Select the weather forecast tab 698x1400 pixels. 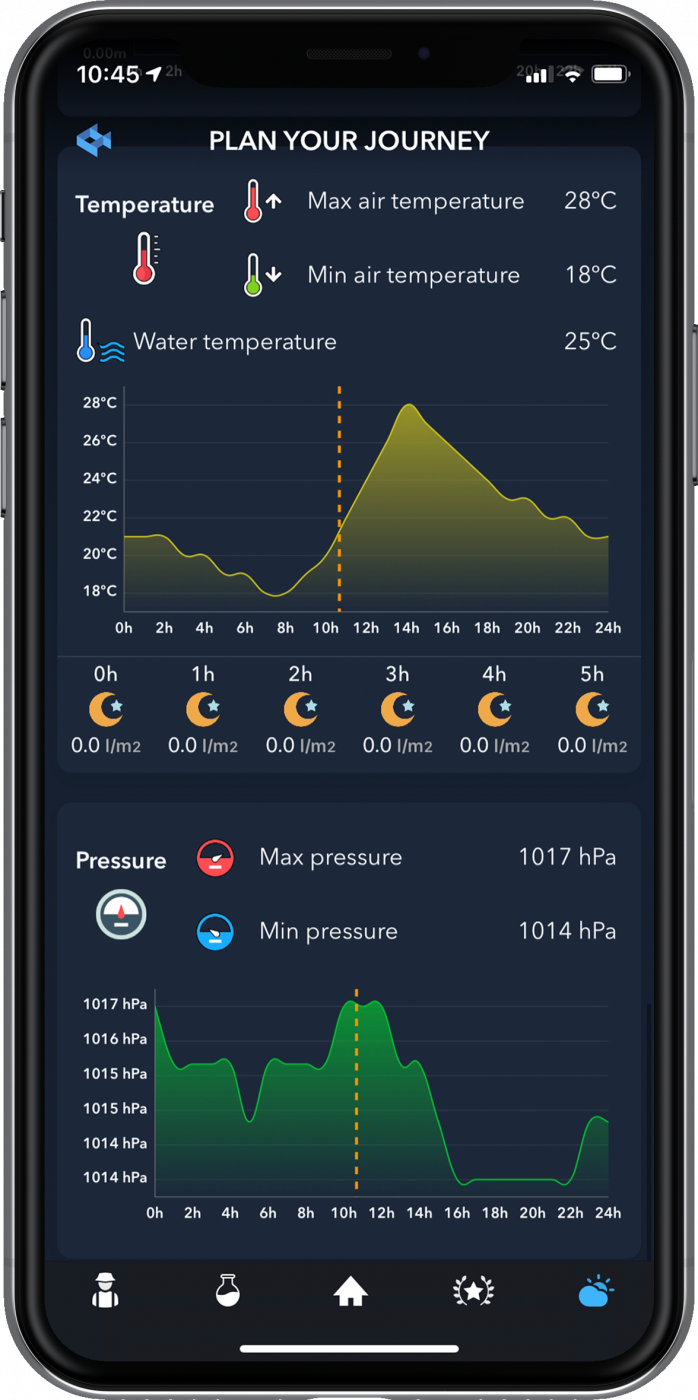(596, 1291)
